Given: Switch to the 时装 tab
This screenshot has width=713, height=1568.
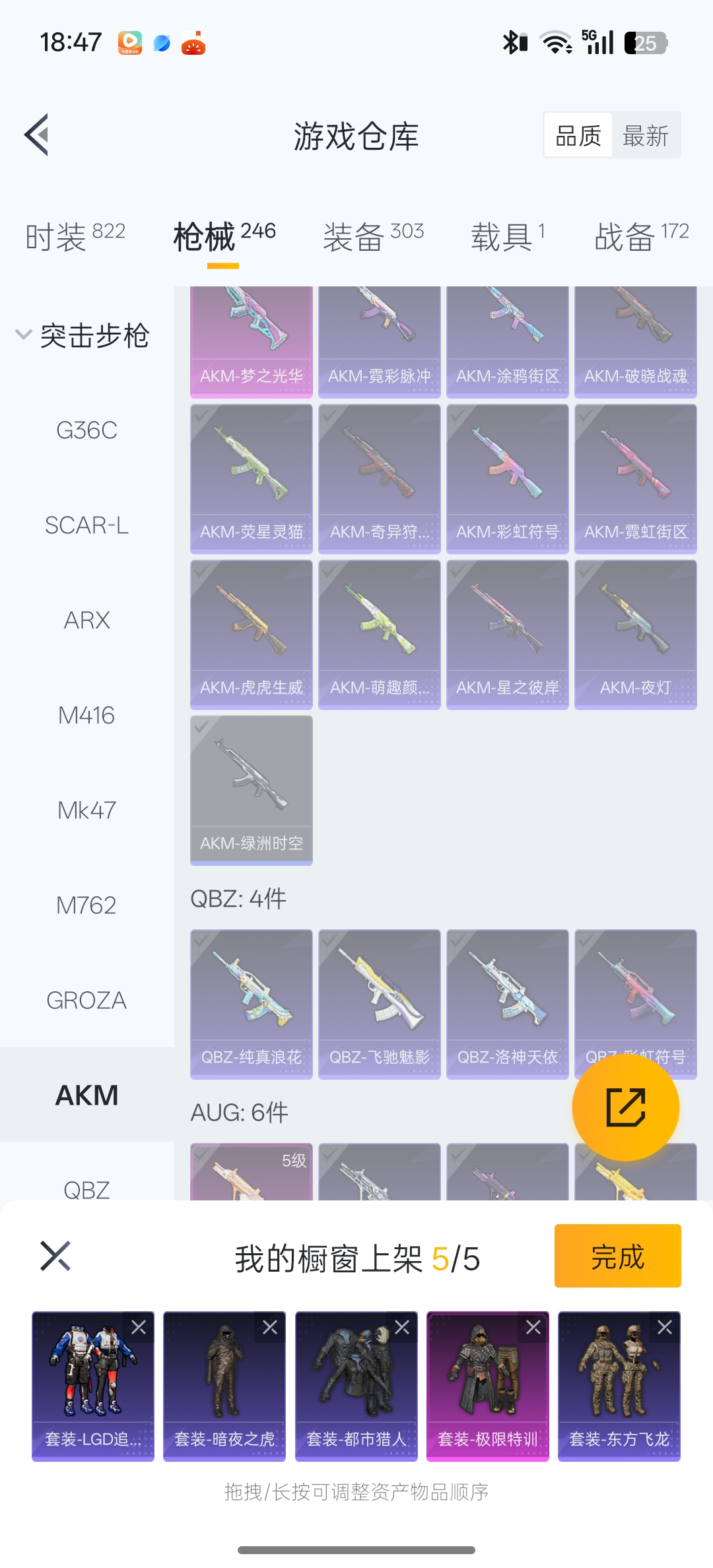Looking at the screenshot, I should click(x=75, y=237).
